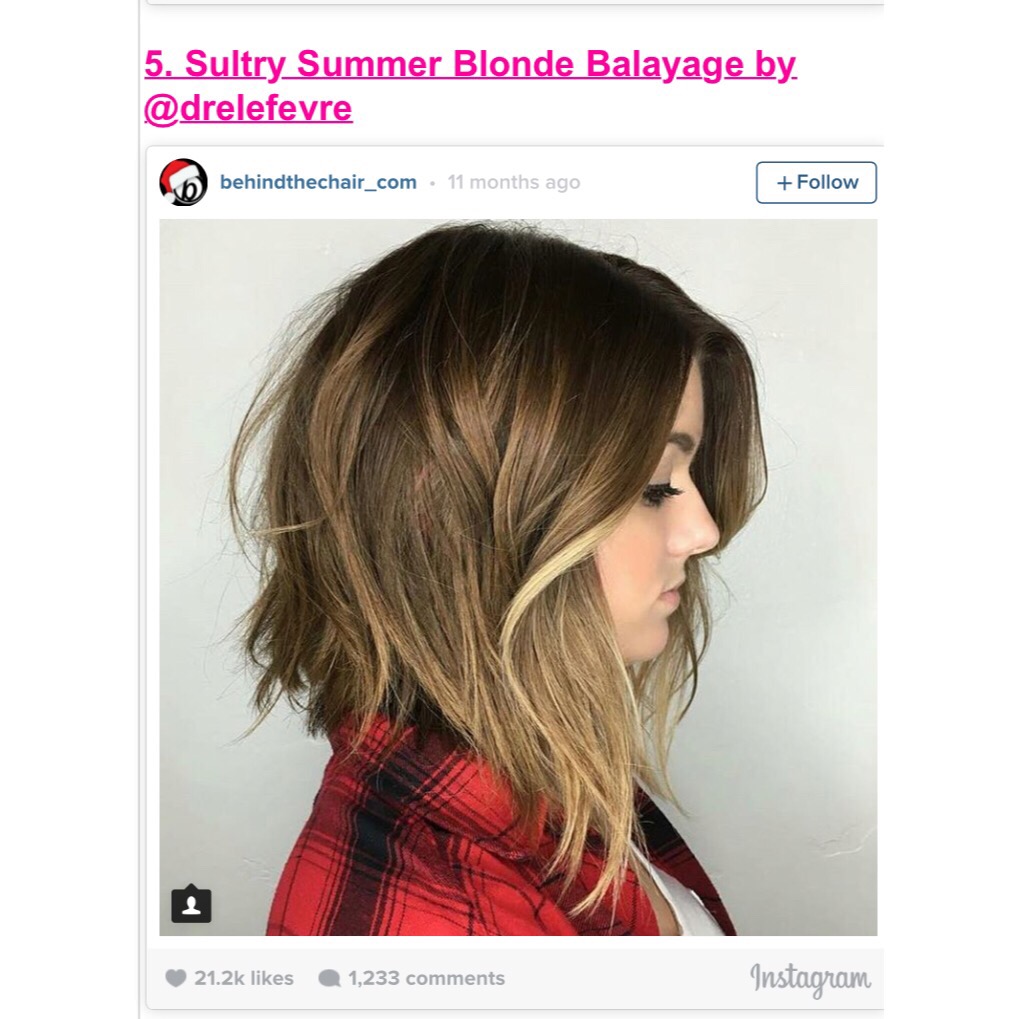The image size is (1019, 1019).
Task: Open the 1,233 comments
Action: click(x=412, y=978)
